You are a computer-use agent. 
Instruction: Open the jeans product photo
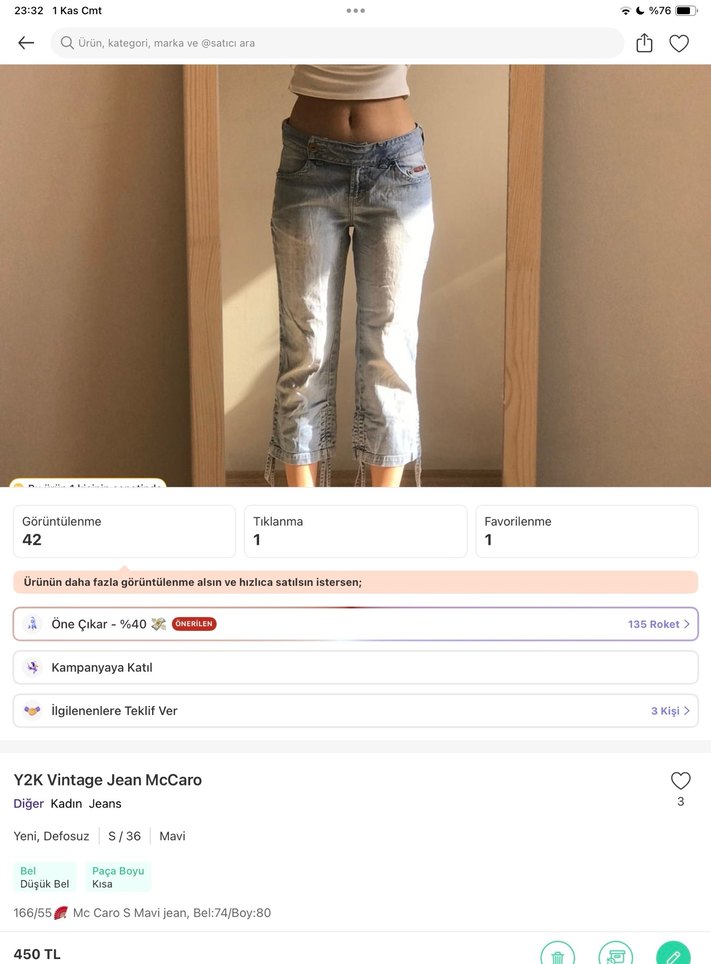point(355,275)
